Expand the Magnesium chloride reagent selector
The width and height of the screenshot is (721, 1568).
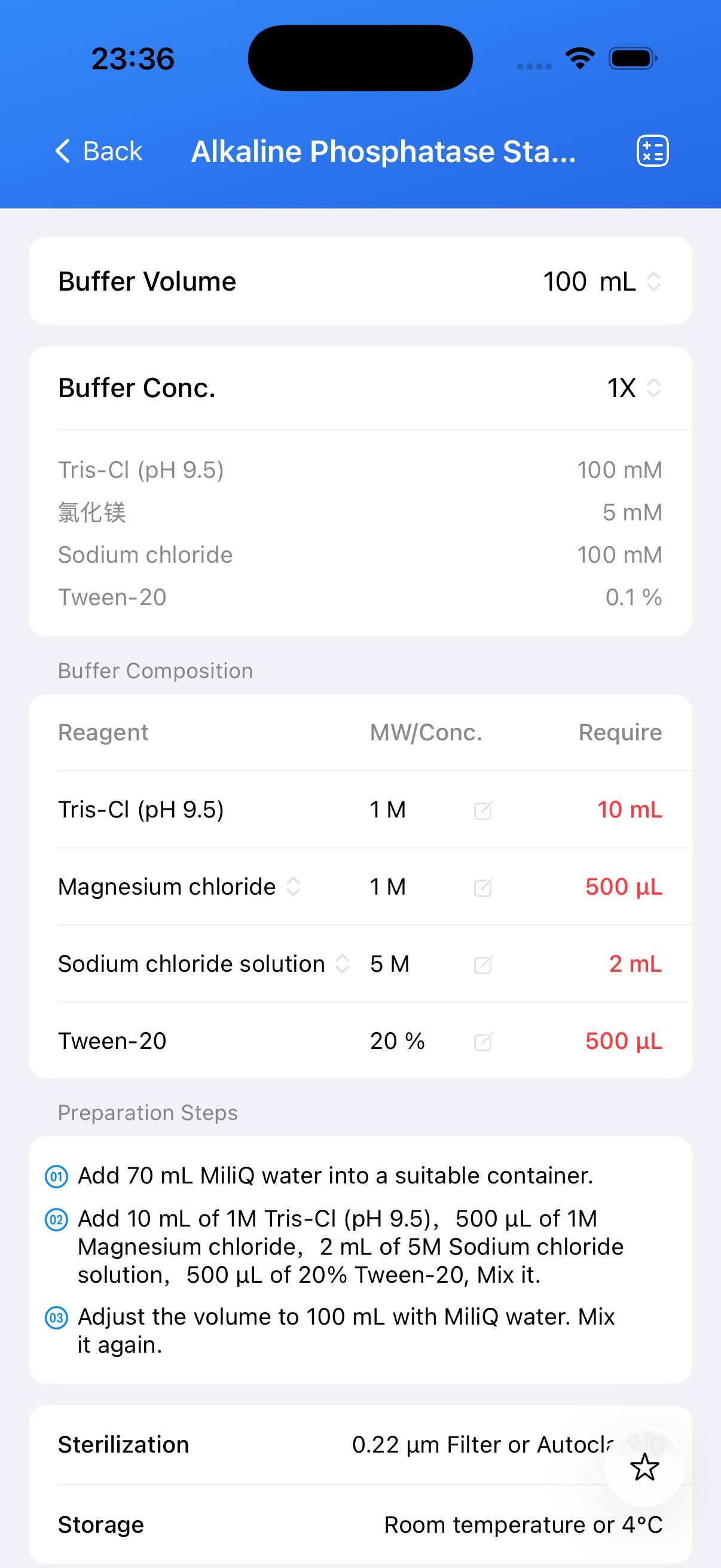point(294,887)
